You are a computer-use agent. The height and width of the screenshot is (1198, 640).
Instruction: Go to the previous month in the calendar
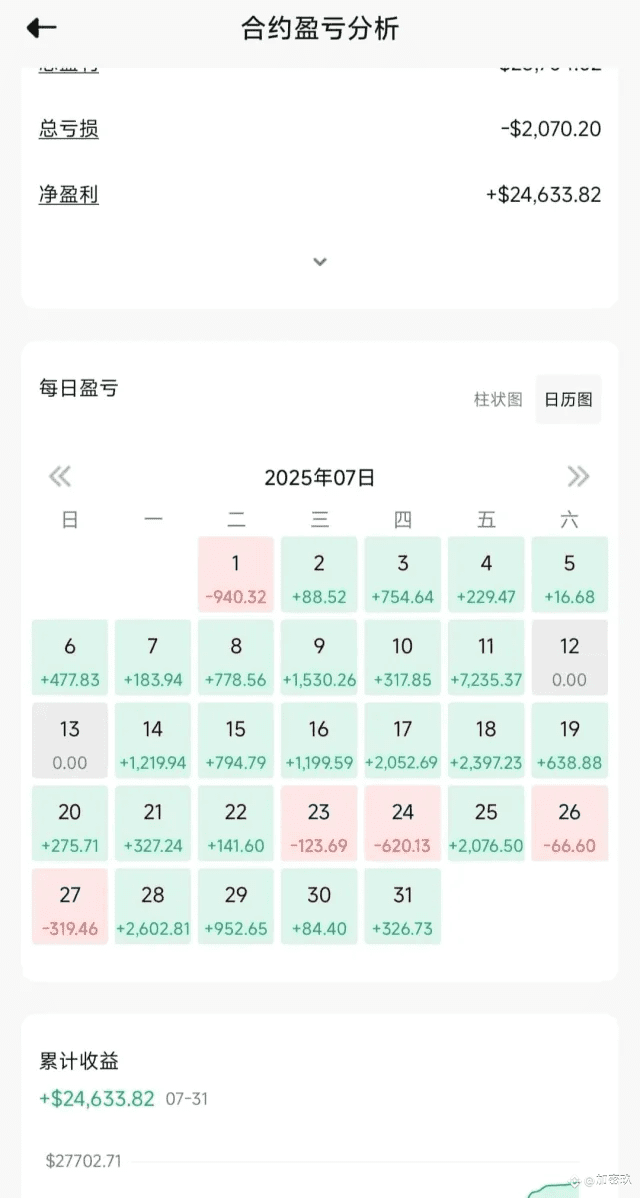60,478
